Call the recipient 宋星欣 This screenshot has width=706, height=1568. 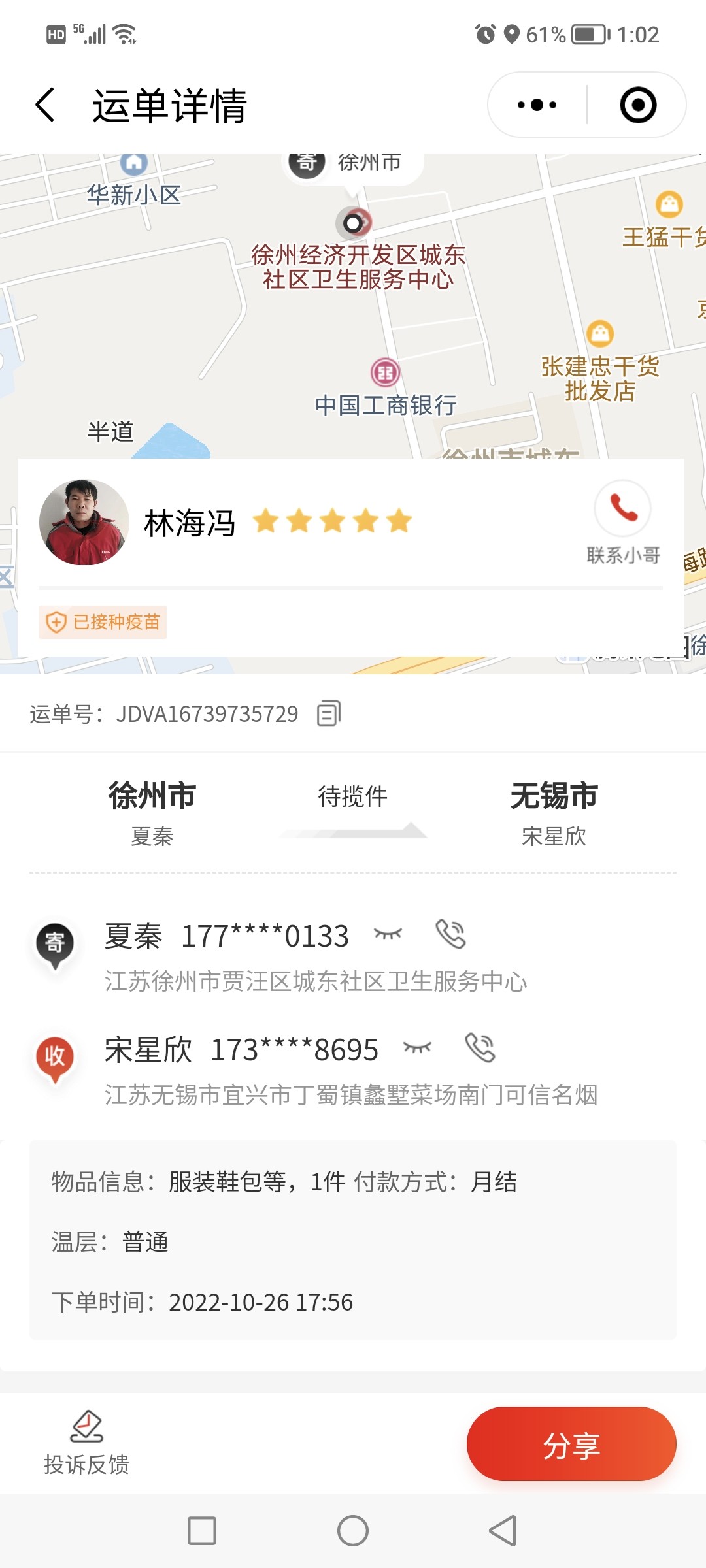pyautogui.click(x=480, y=1048)
